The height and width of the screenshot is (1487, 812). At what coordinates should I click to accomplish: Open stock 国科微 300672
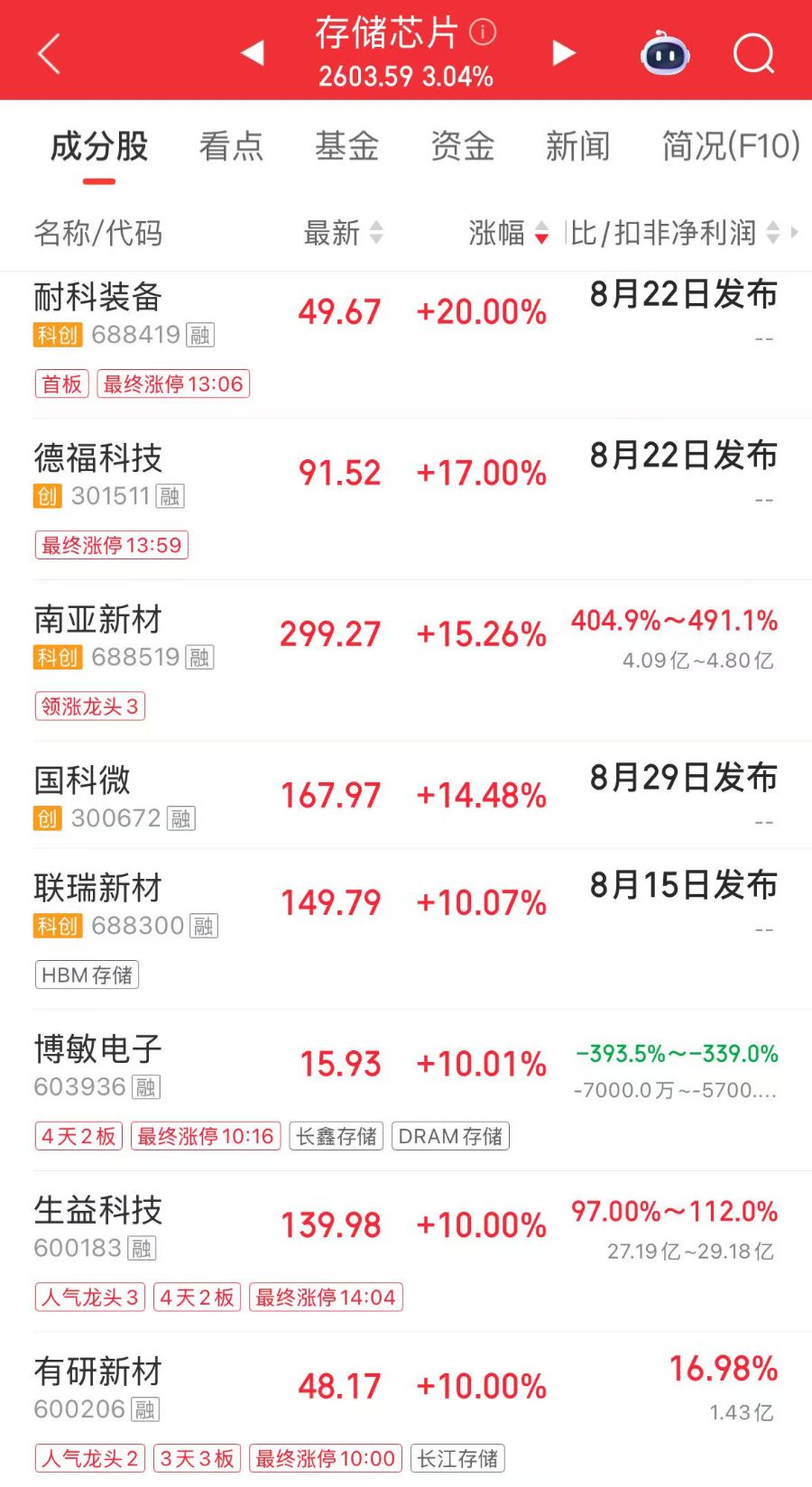406,795
